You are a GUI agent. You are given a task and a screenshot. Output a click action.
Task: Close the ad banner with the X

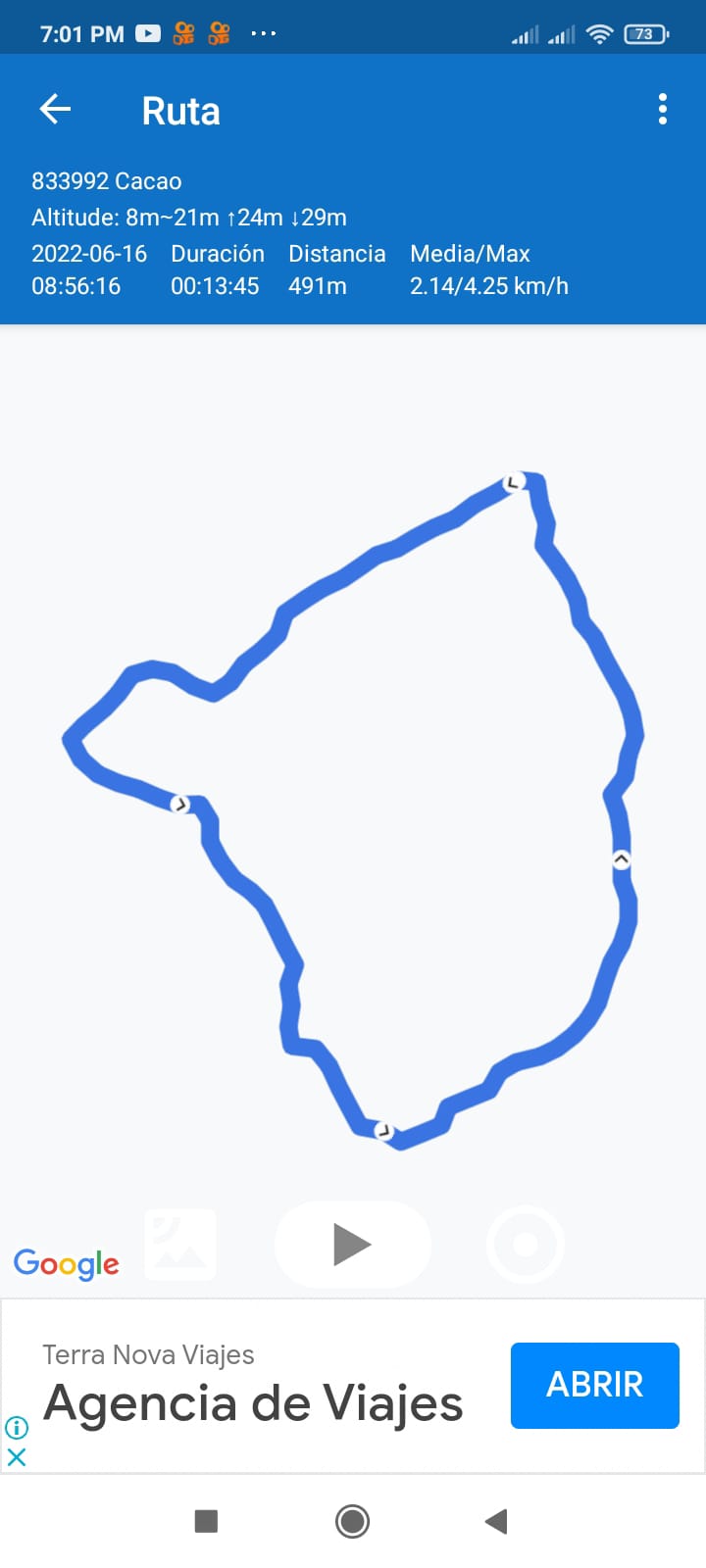(17, 1457)
